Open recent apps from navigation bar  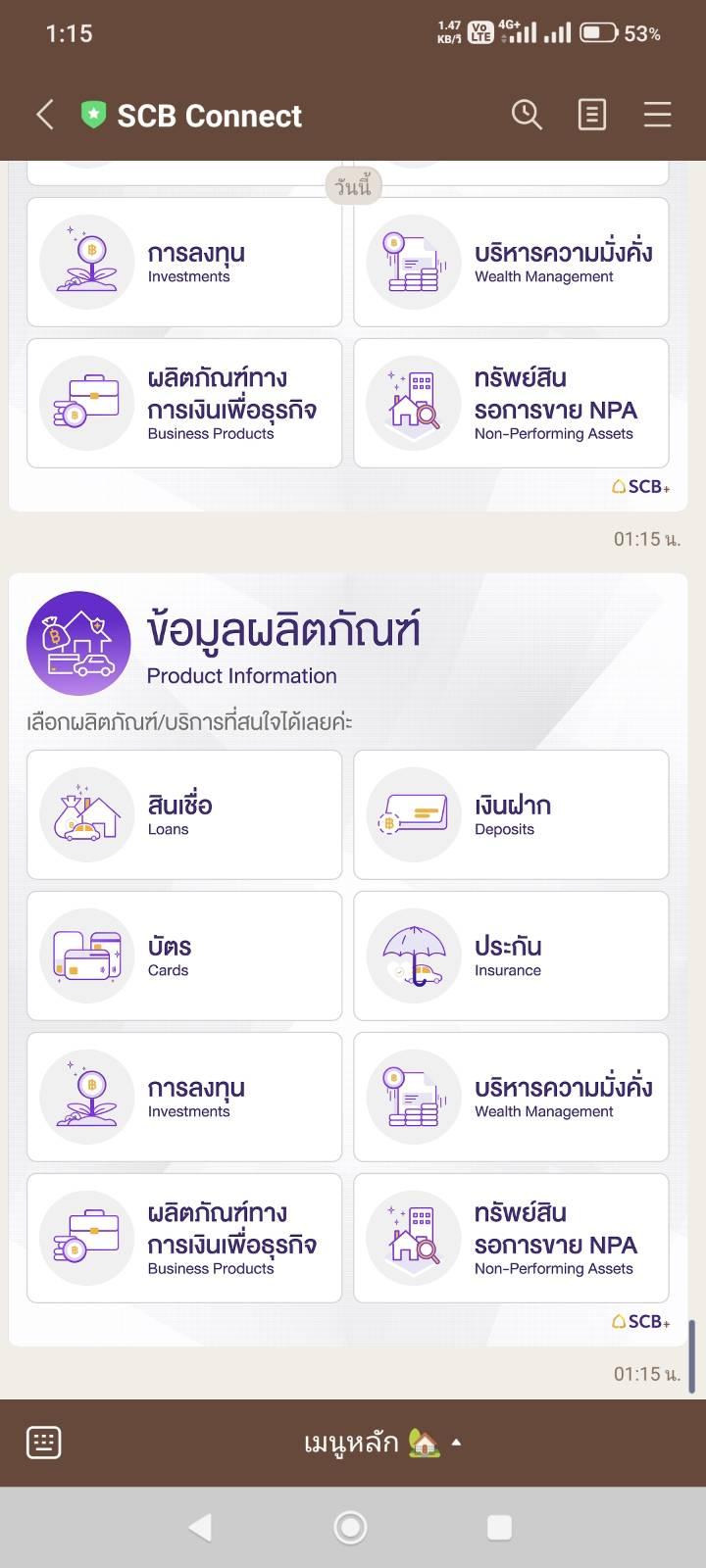tap(499, 1527)
